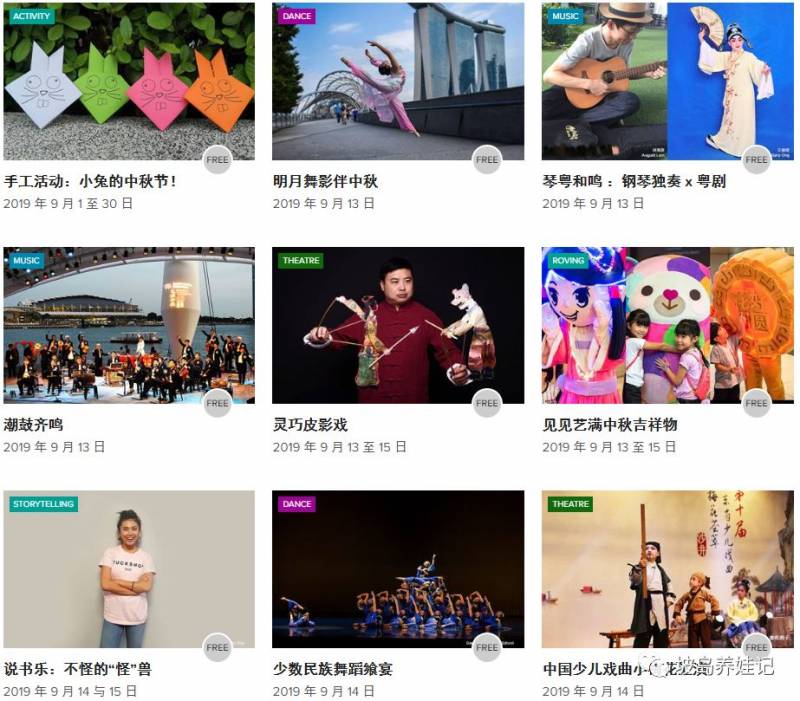
Task: Select the 少数民族舞蹈飨宴 dance event
Action: [398, 569]
